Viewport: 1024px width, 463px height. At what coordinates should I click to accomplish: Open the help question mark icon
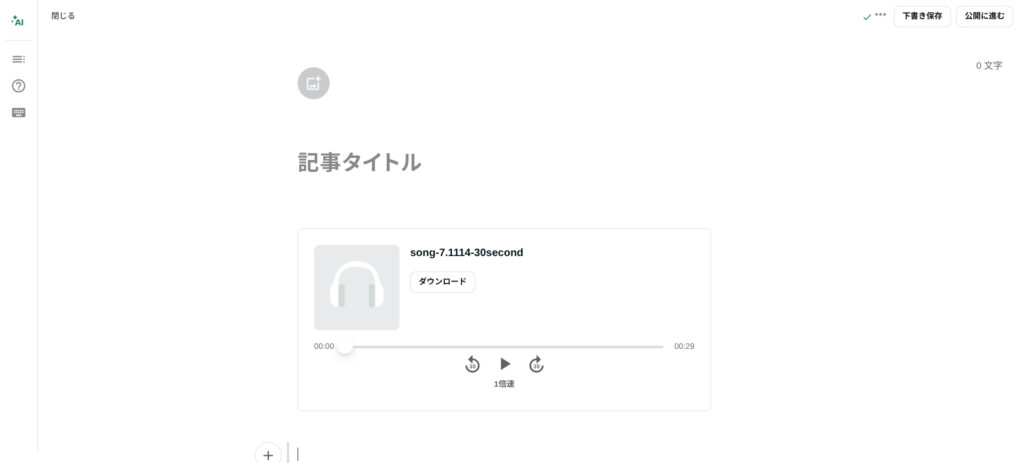tap(18, 86)
